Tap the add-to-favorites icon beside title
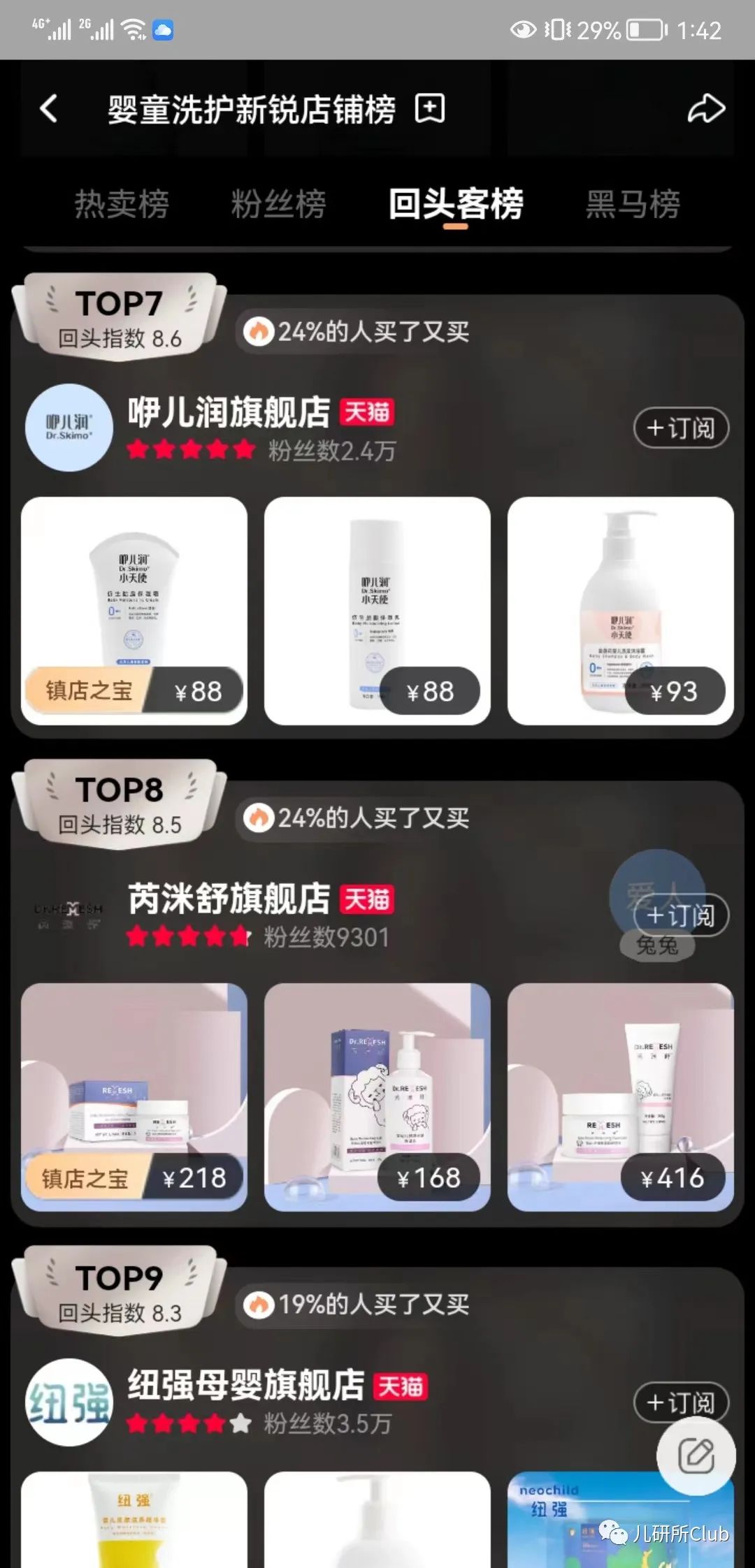The image size is (755, 1568). click(429, 109)
